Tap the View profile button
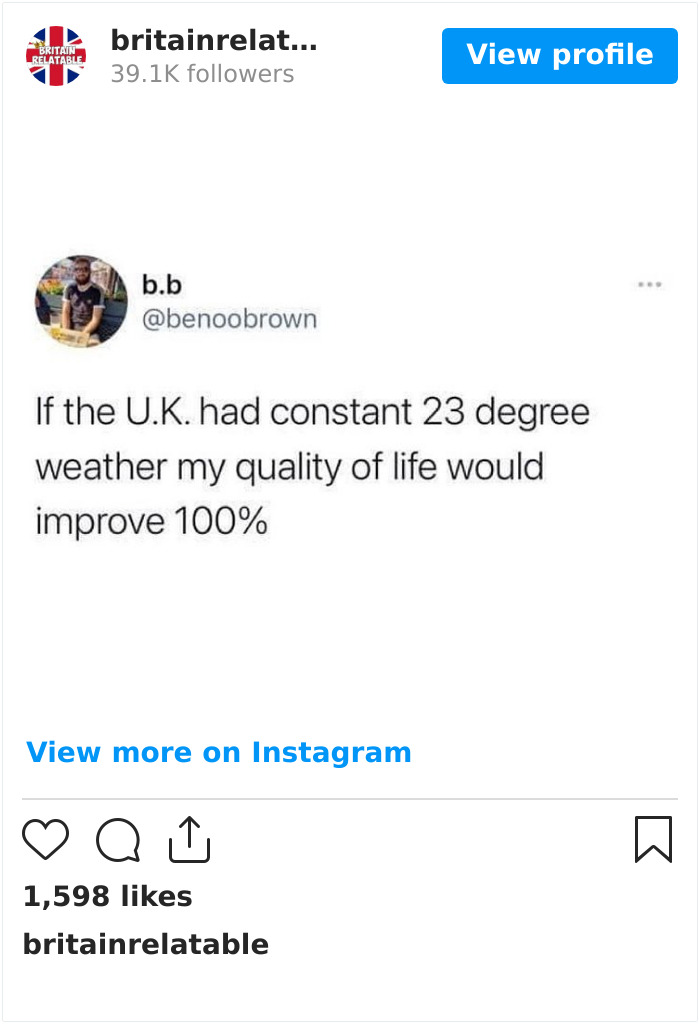The width and height of the screenshot is (700, 1024). [560, 56]
